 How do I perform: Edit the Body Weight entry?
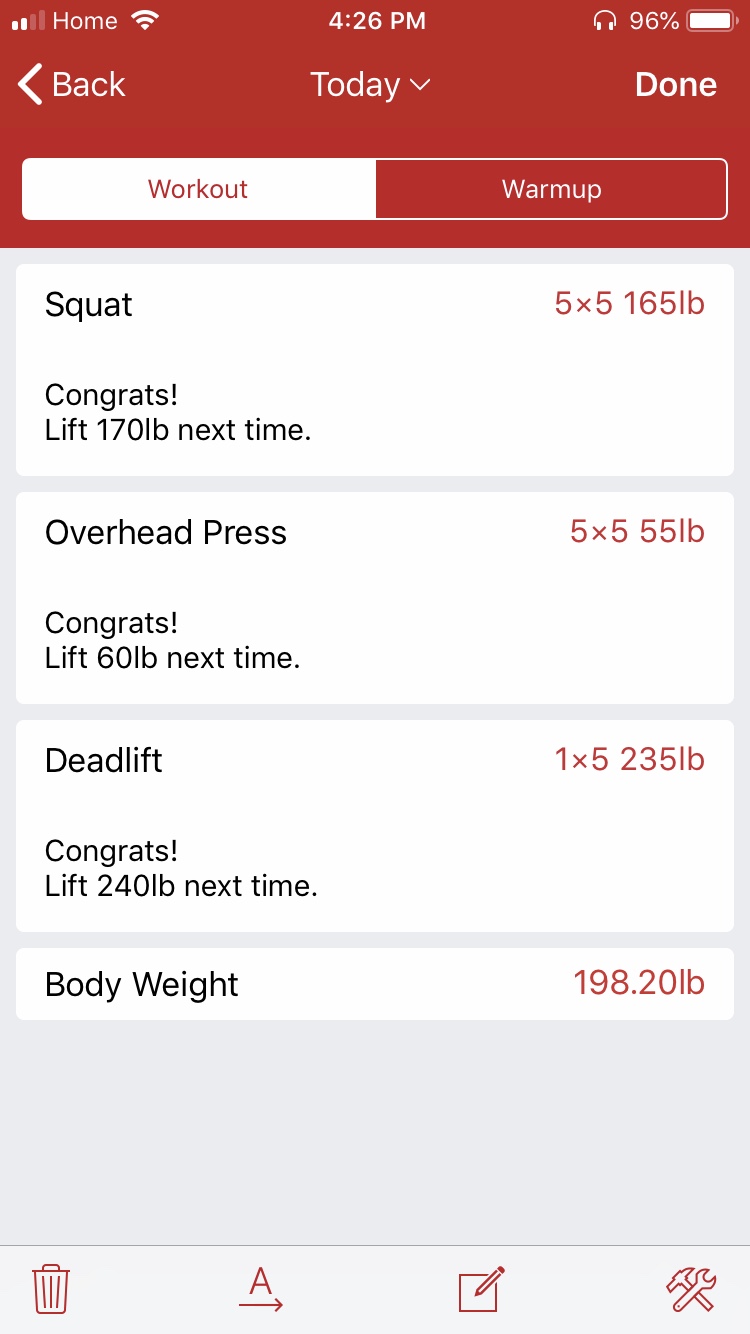pos(375,984)
